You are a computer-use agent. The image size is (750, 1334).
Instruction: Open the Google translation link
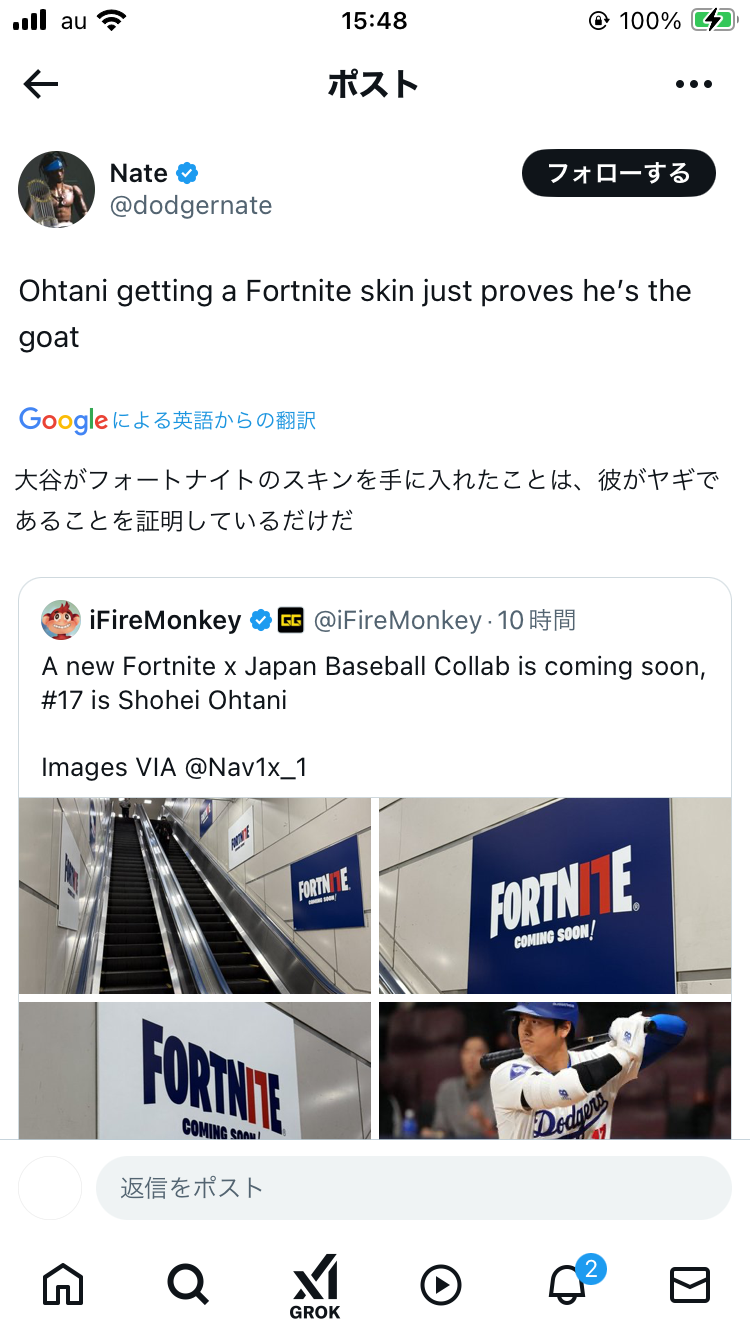click(168, 420)
